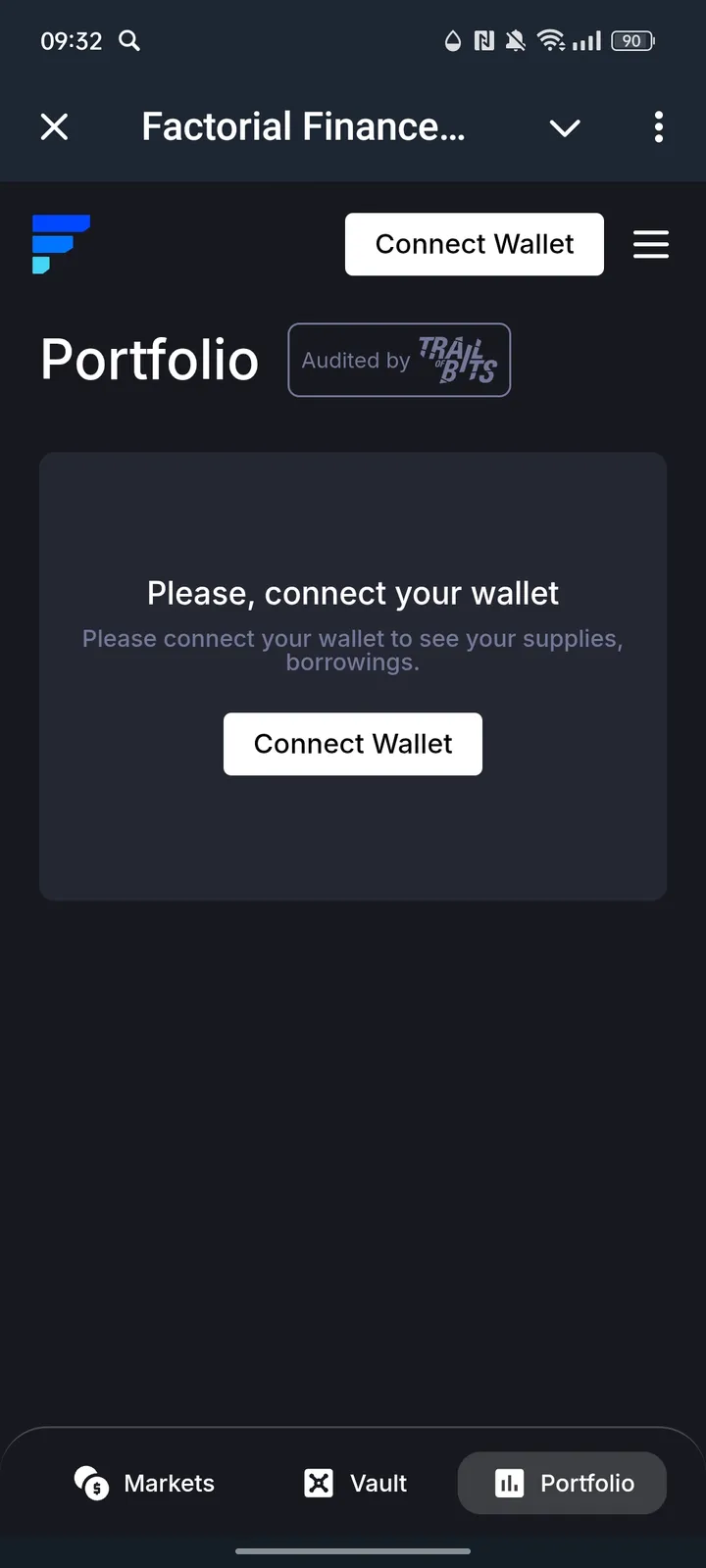Expand the page title dropdown chevron
706x1568 pixels.
[565, 127]
